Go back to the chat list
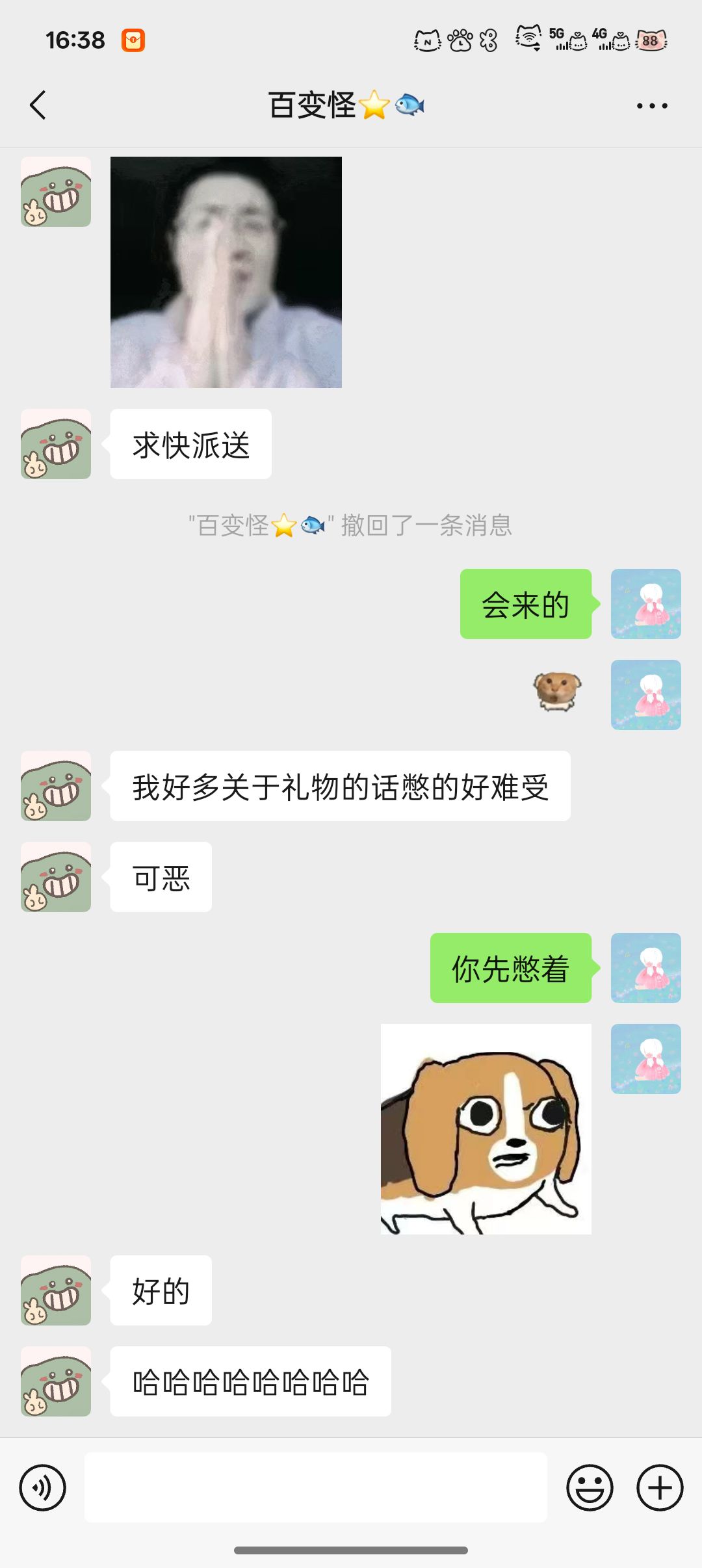702x1568 pixels. pyautogui.click(x=38, y=105)
